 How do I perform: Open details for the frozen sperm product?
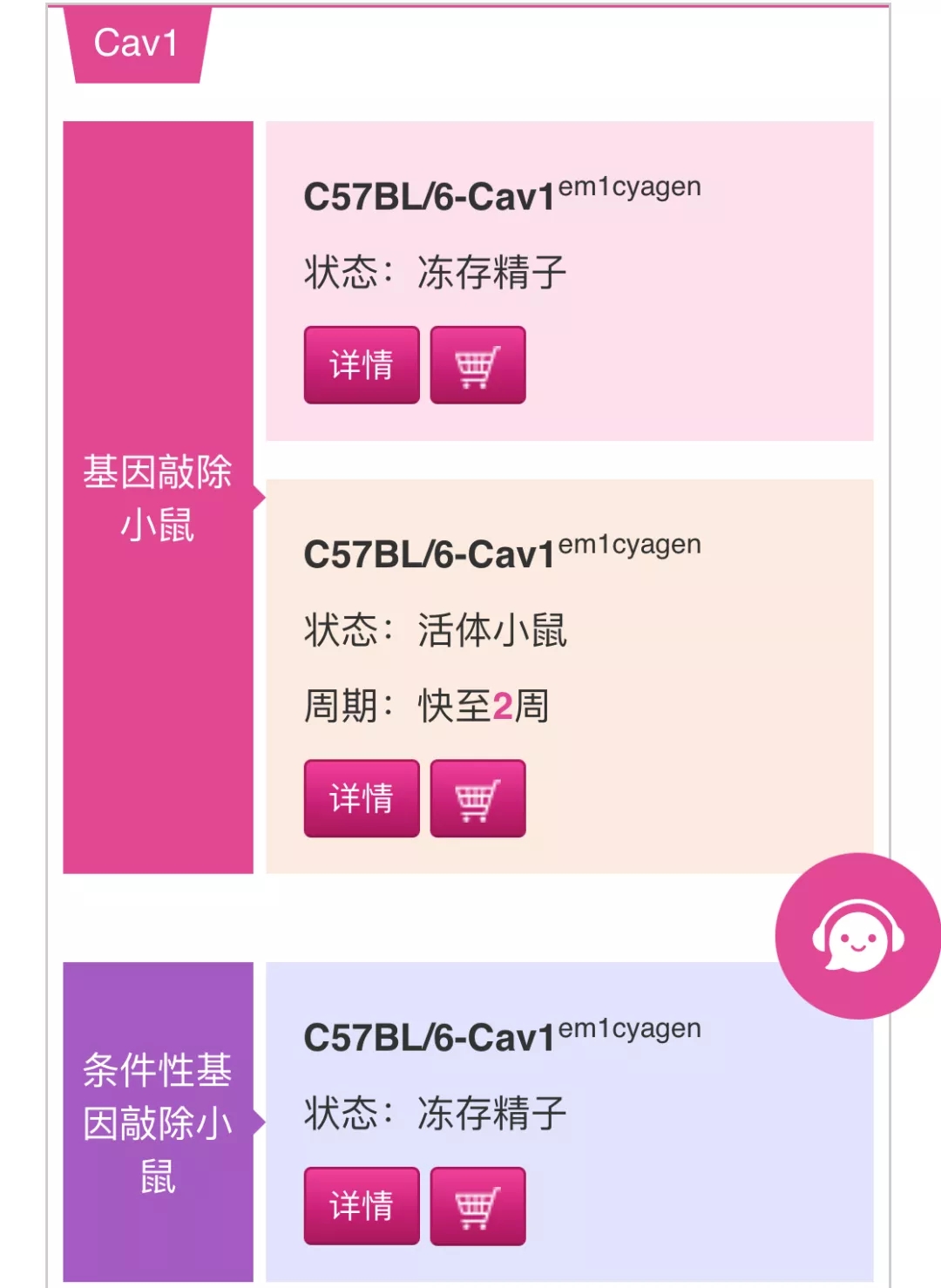click(x=362, y=364)
